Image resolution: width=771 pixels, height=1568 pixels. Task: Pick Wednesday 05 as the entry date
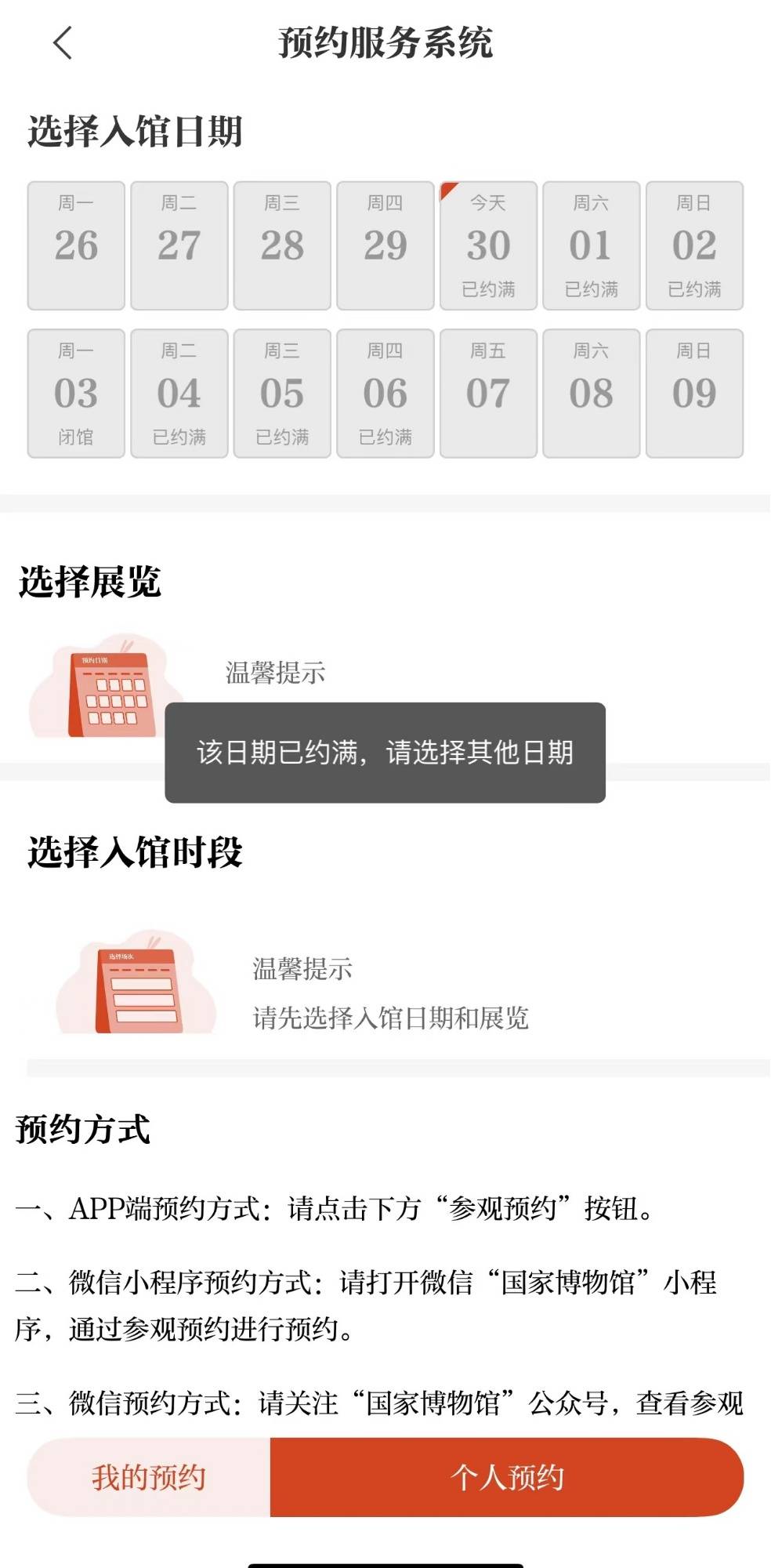click(x=282, y=394)
